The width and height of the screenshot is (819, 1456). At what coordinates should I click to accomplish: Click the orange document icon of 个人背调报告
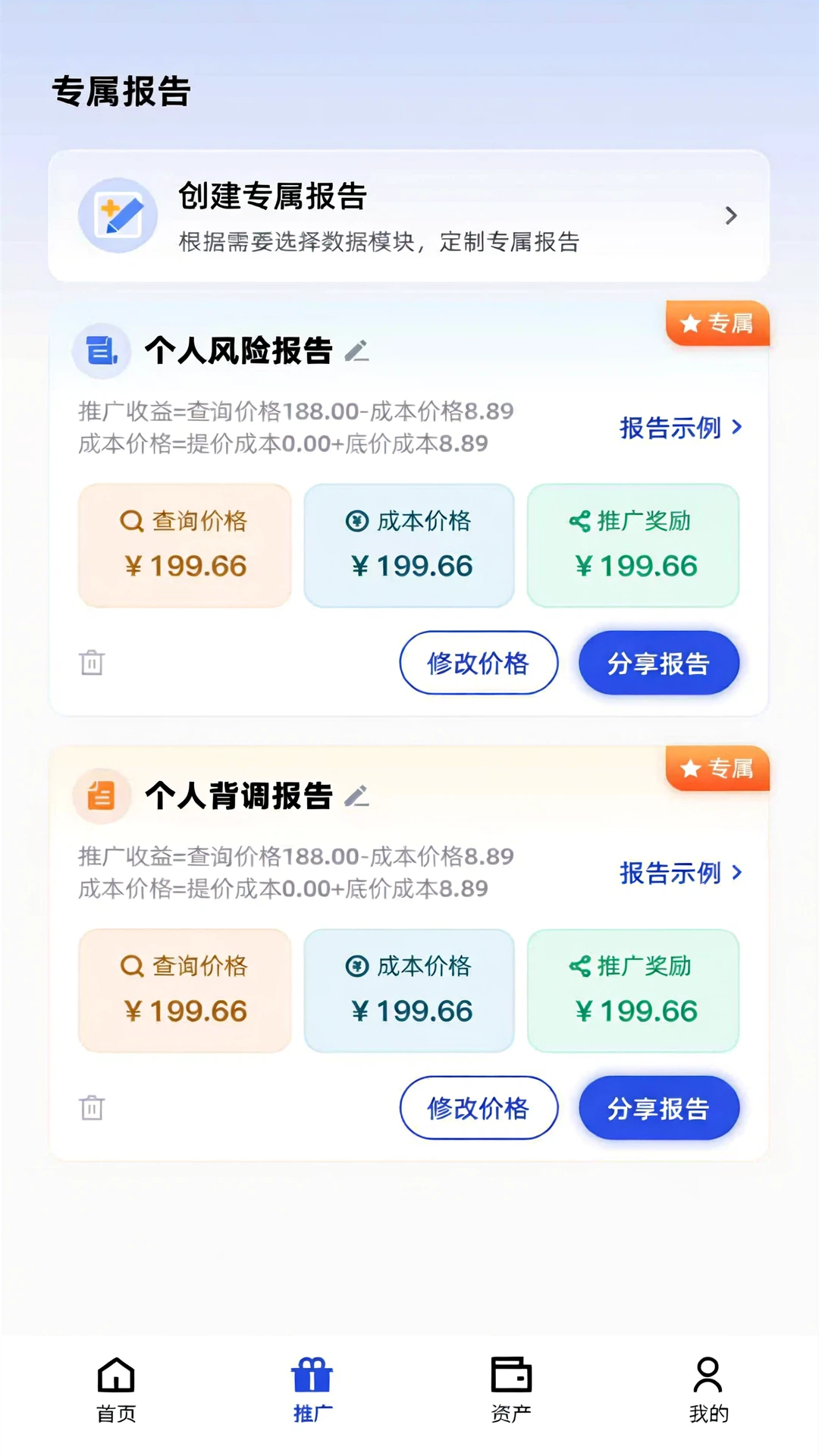(101, 796)
